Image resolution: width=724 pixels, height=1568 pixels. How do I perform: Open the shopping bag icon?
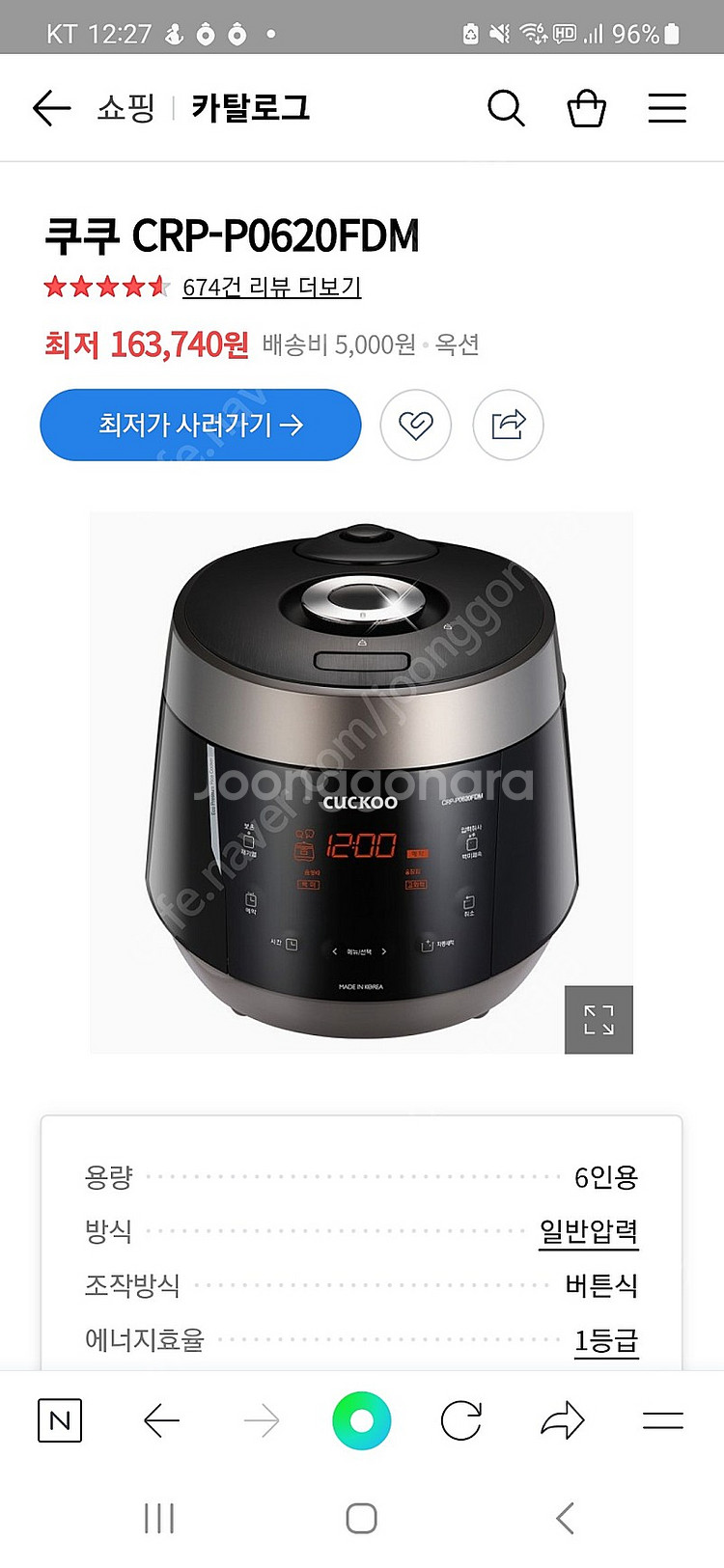pos(586,108)
